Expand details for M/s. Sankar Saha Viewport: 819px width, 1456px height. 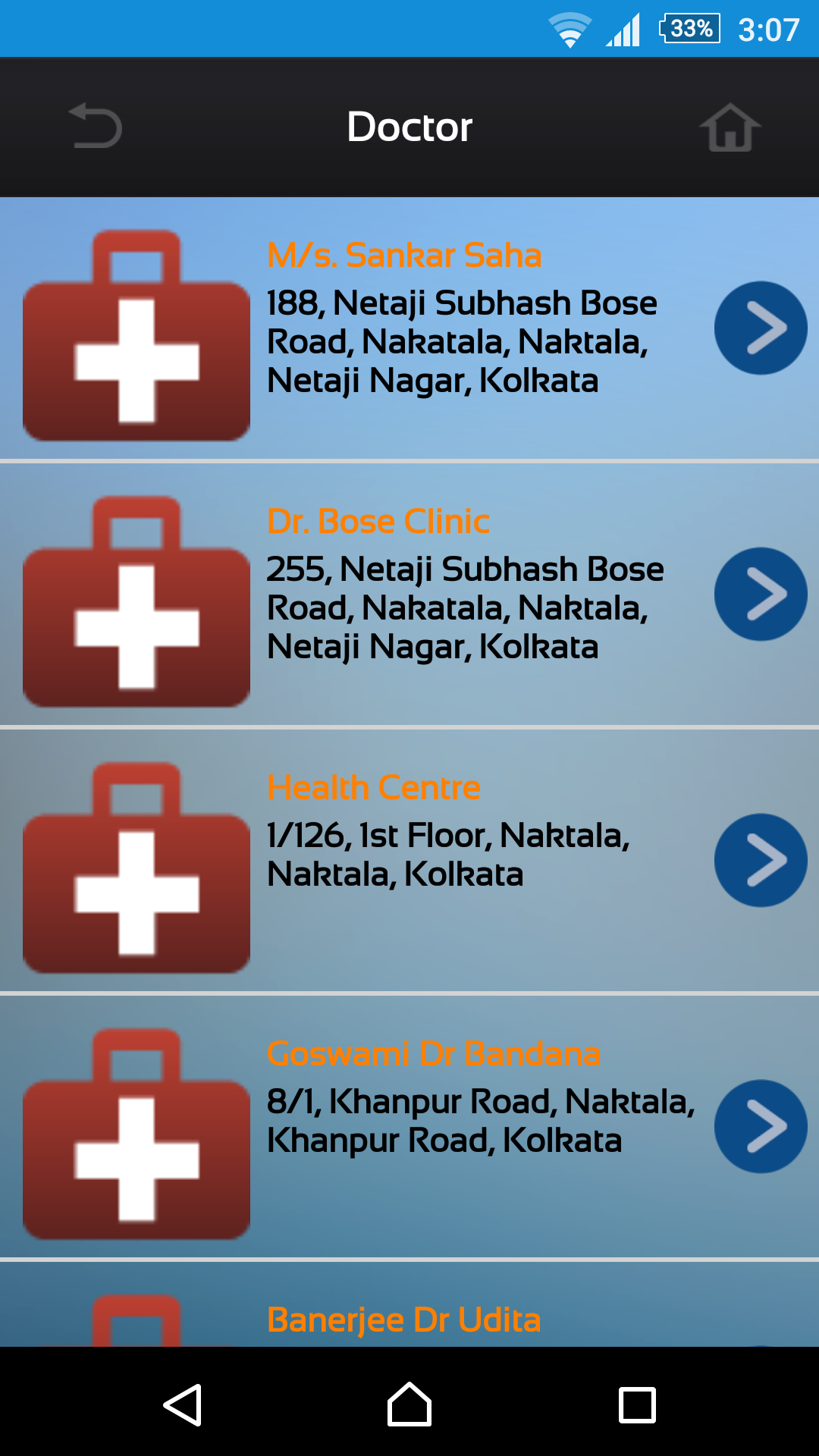point(761,327)
